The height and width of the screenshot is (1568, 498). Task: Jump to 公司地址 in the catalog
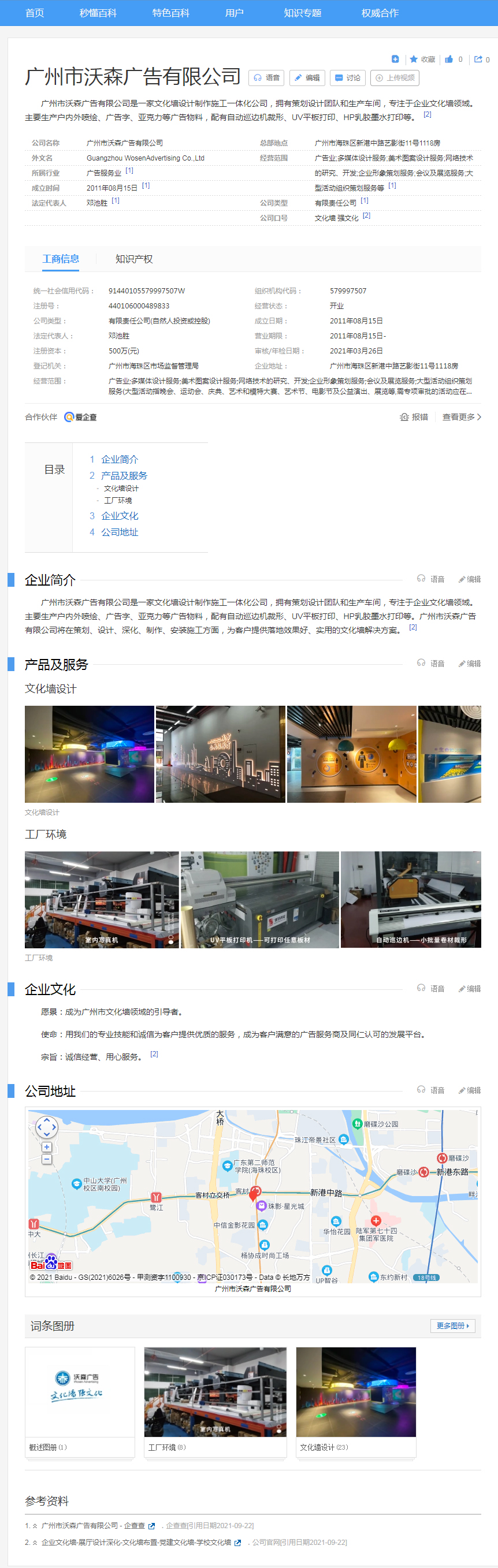120,532
